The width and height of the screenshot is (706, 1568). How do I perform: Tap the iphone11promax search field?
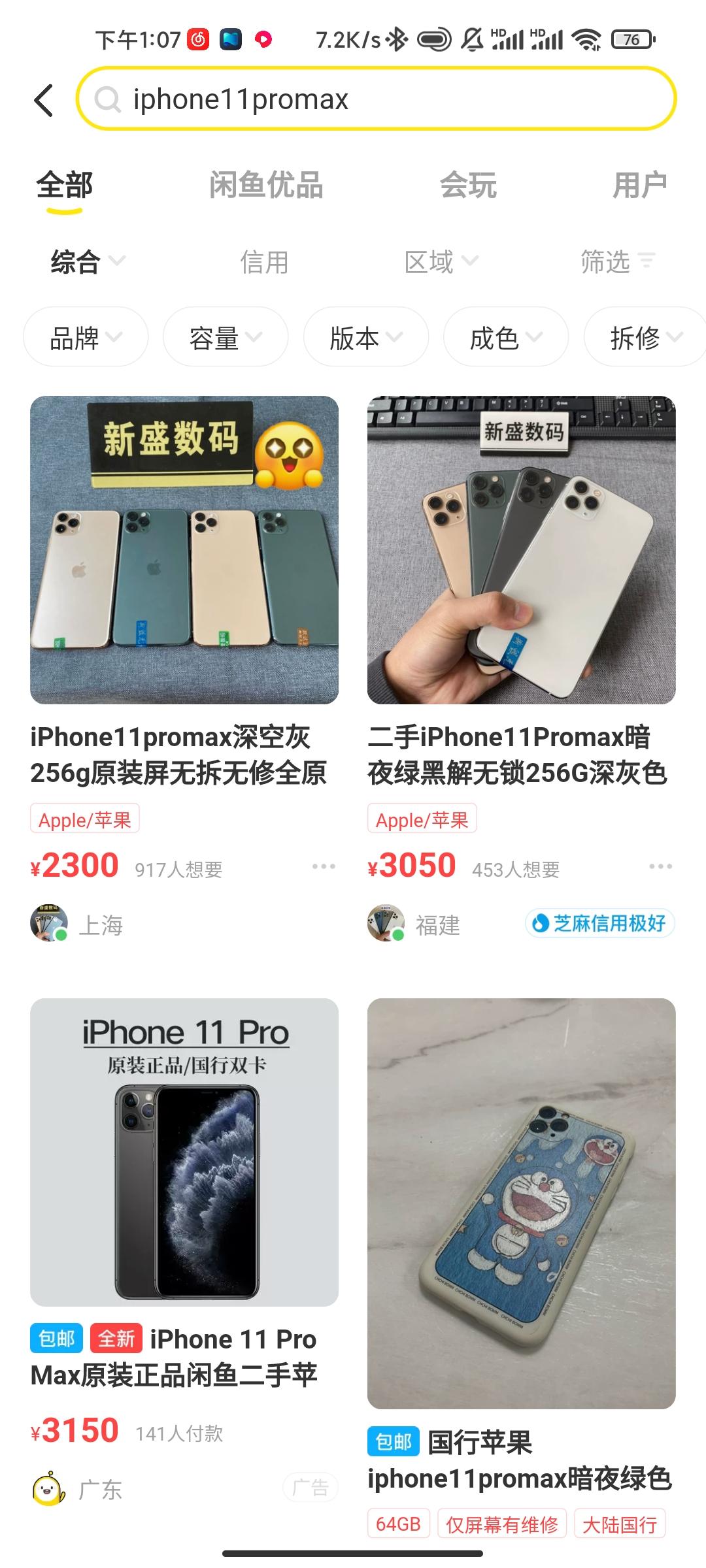click(376, 99)
